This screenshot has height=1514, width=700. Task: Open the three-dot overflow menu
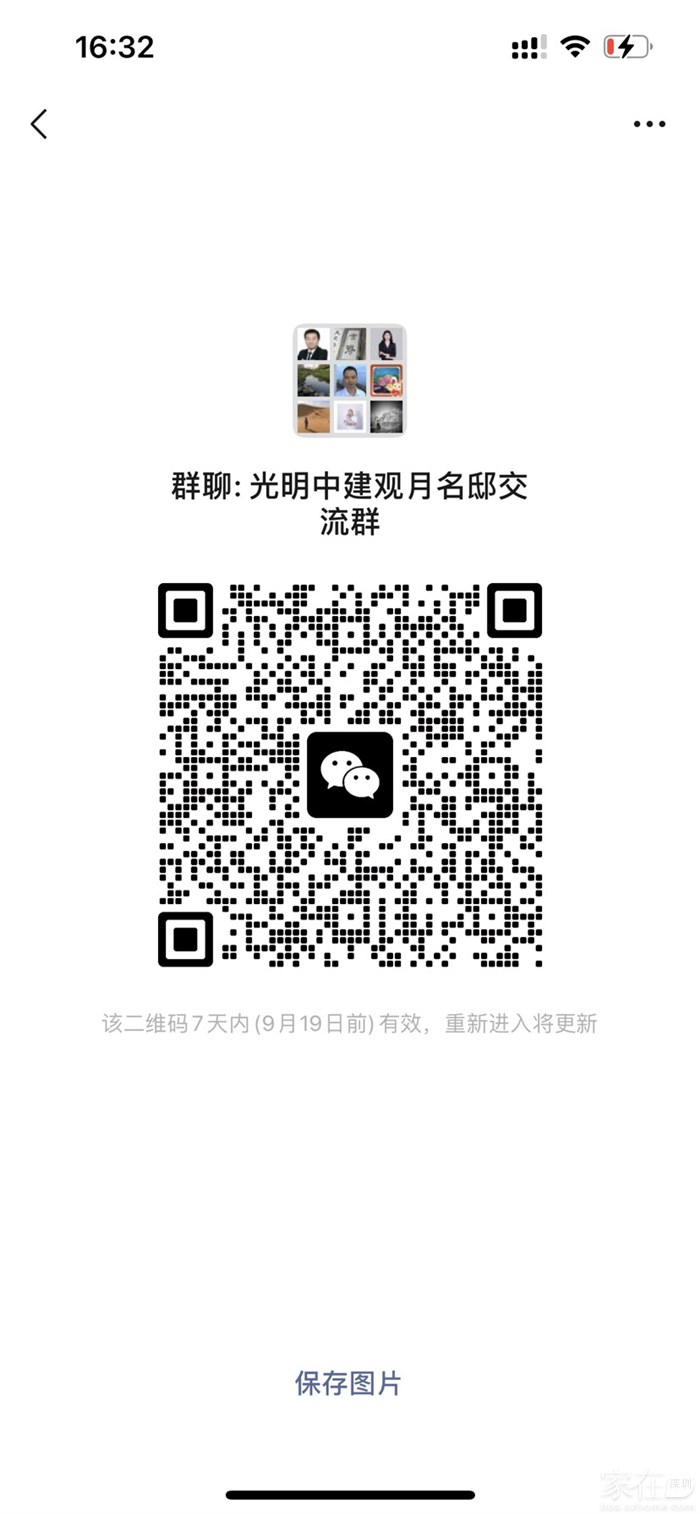pos(649,124)
